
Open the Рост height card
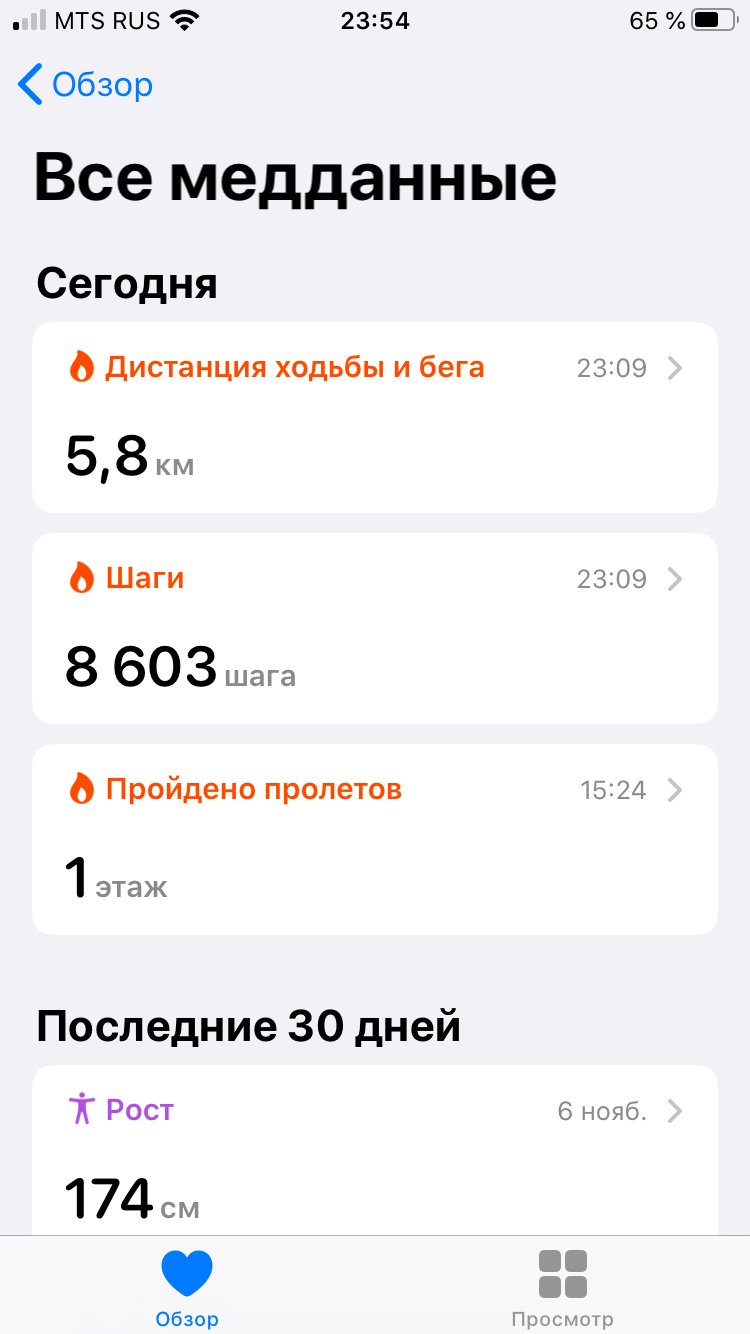click(x=375, y=1150)
